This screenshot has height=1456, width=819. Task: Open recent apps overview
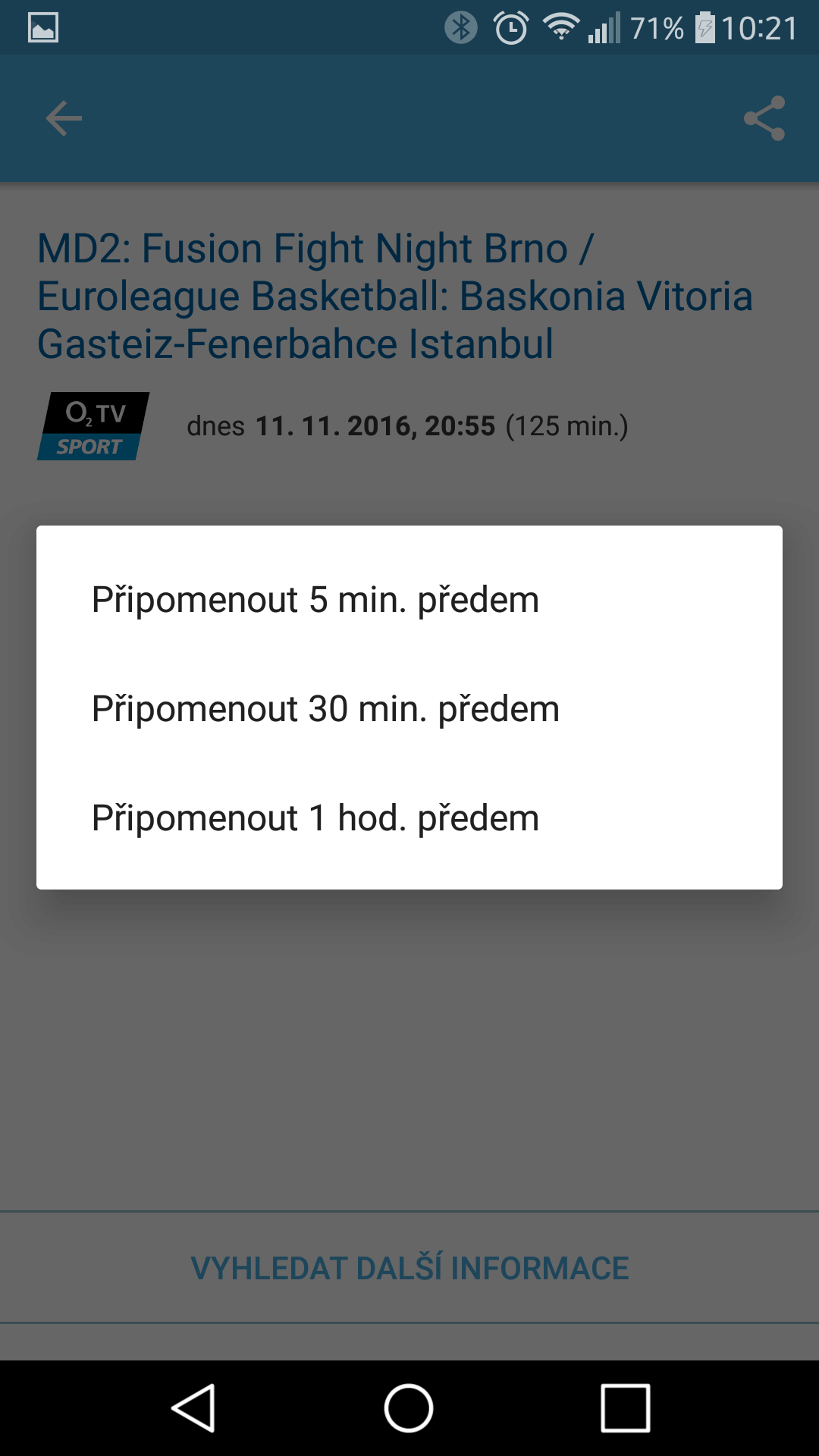(x=625, y=1408)
